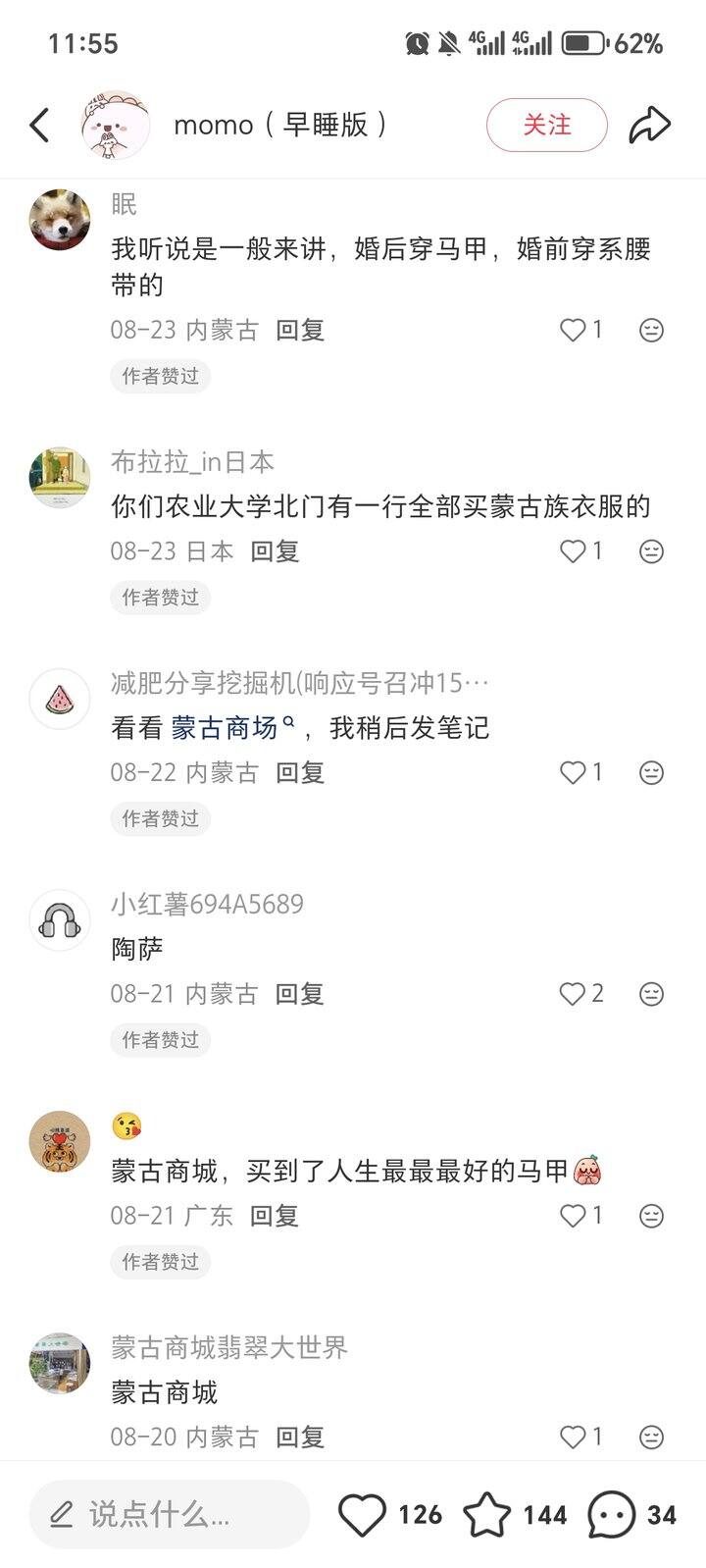
Task: Reply to 小红薯694A5689's comment
Action: (299, 994)
